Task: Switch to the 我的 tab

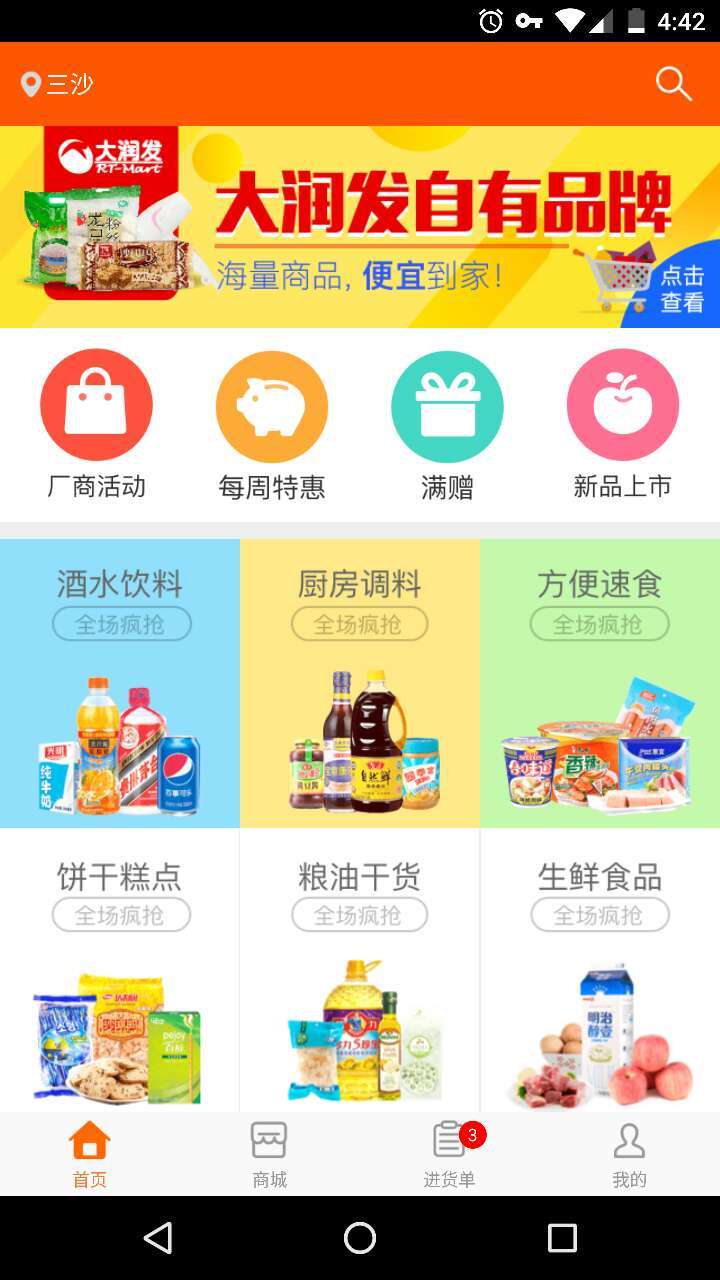Action: [629, 1154]
